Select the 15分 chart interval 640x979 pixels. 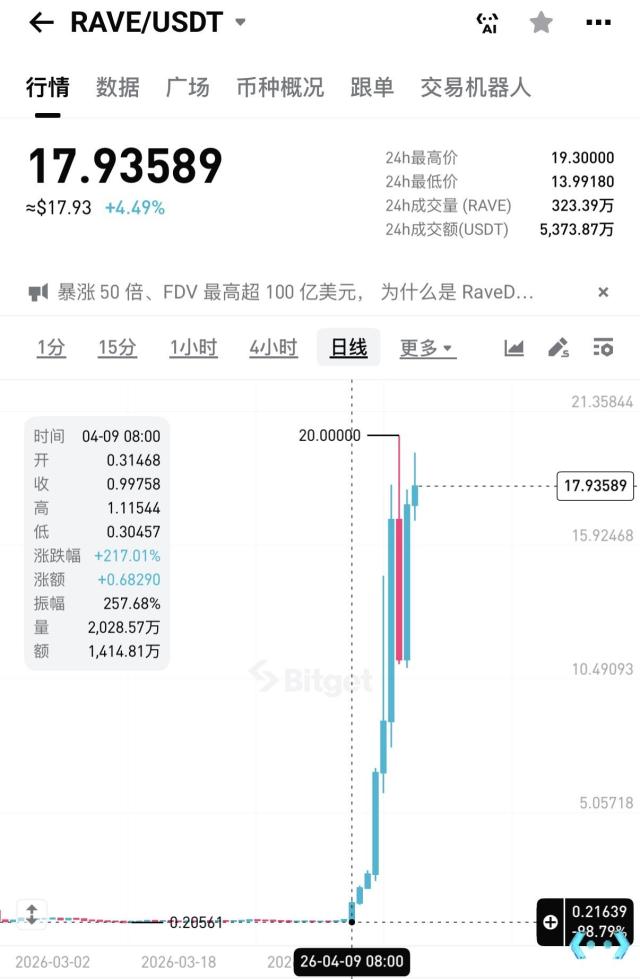[117, 348]
